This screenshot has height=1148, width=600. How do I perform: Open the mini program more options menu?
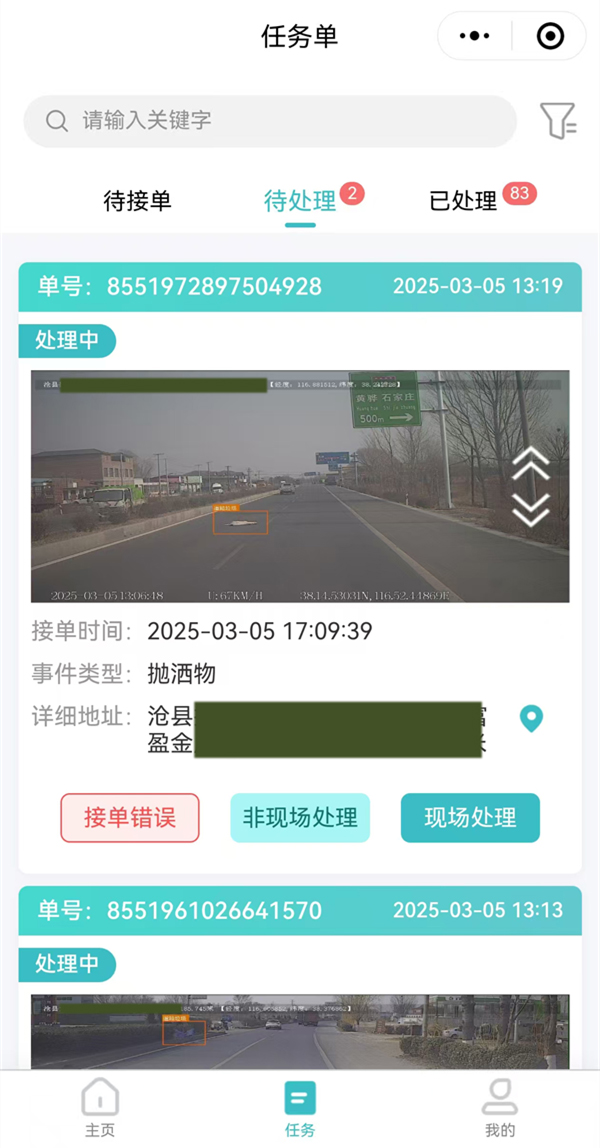click(475, 36)
